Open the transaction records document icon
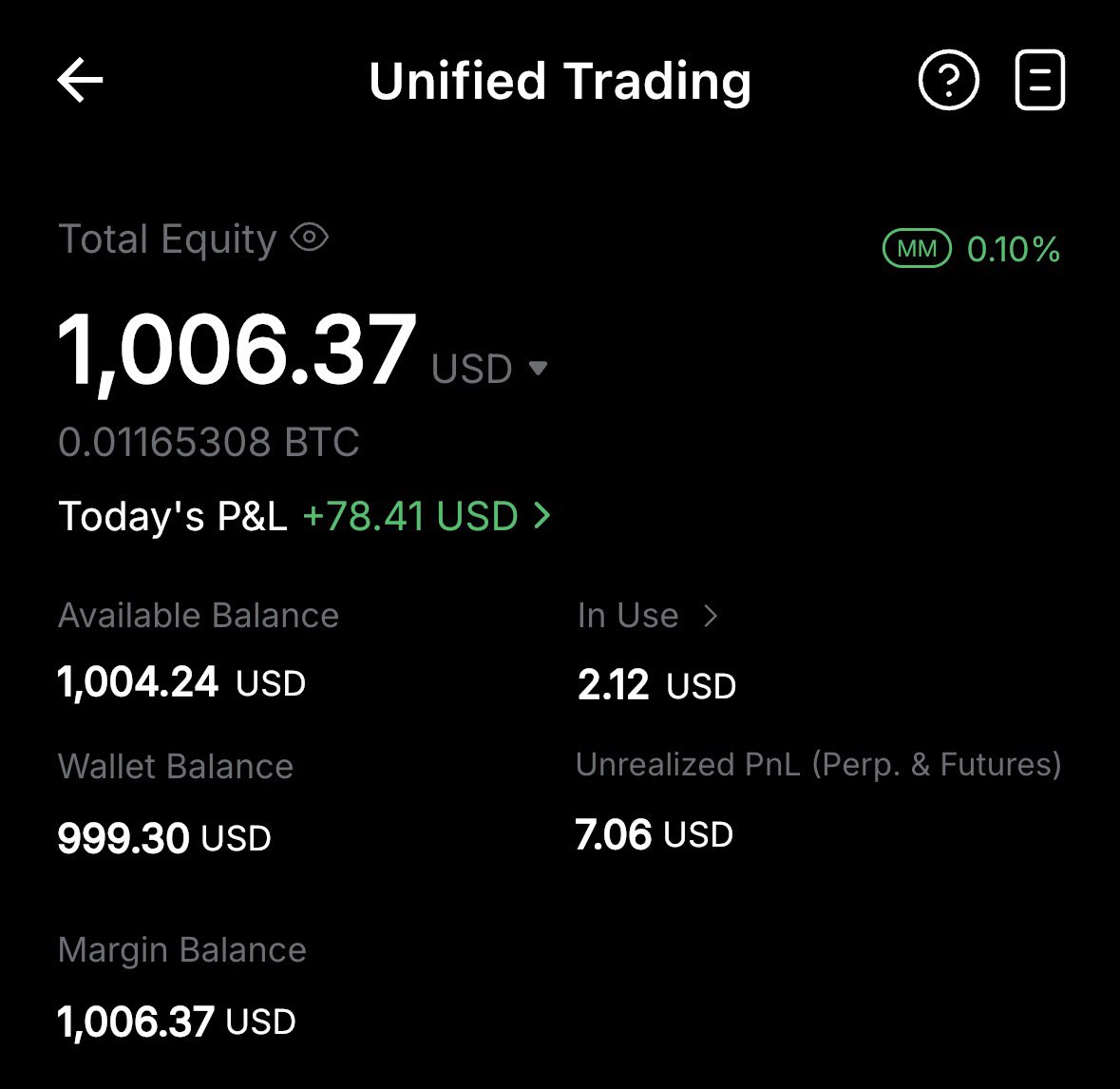The image size is (1120, 1089). coord(1040,82)
